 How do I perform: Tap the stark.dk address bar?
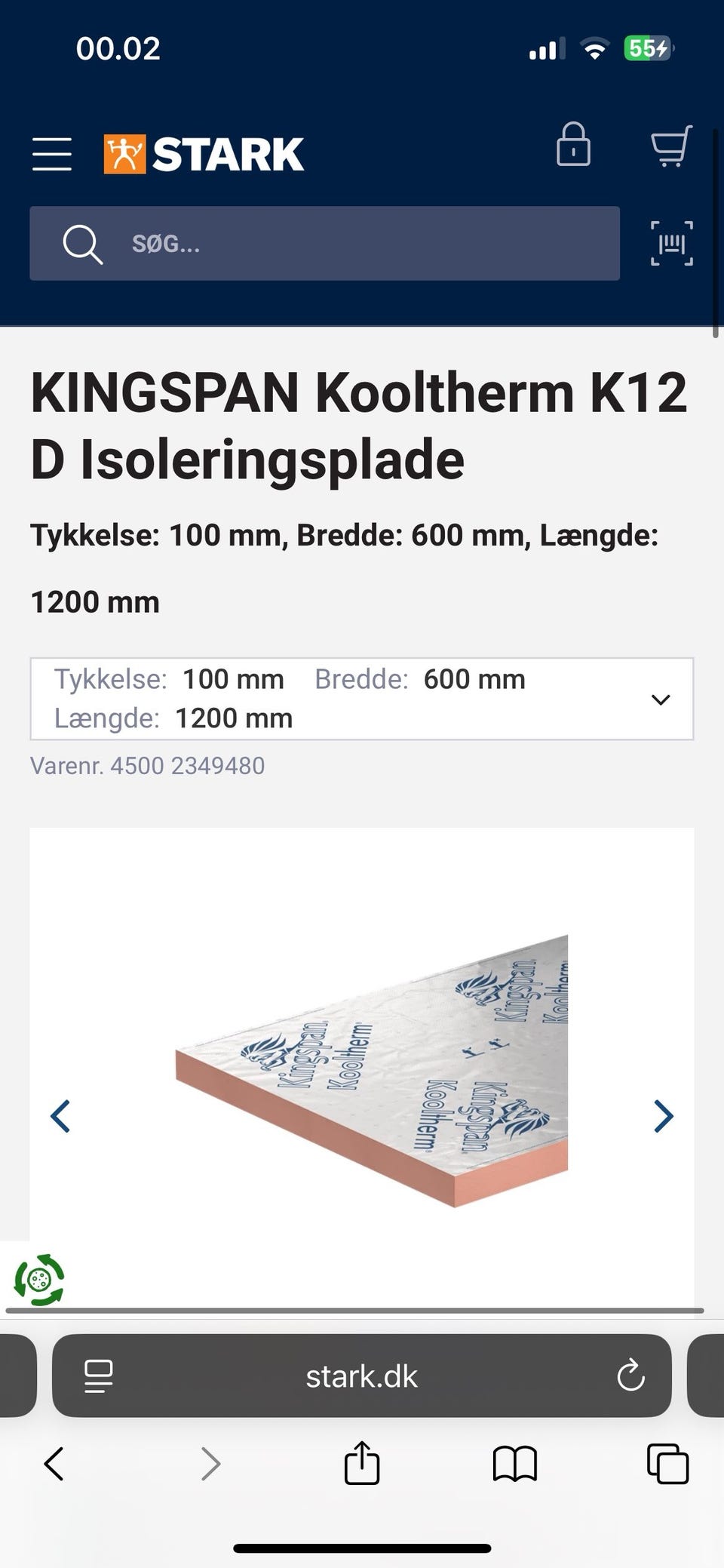(x=360, y=1376)
